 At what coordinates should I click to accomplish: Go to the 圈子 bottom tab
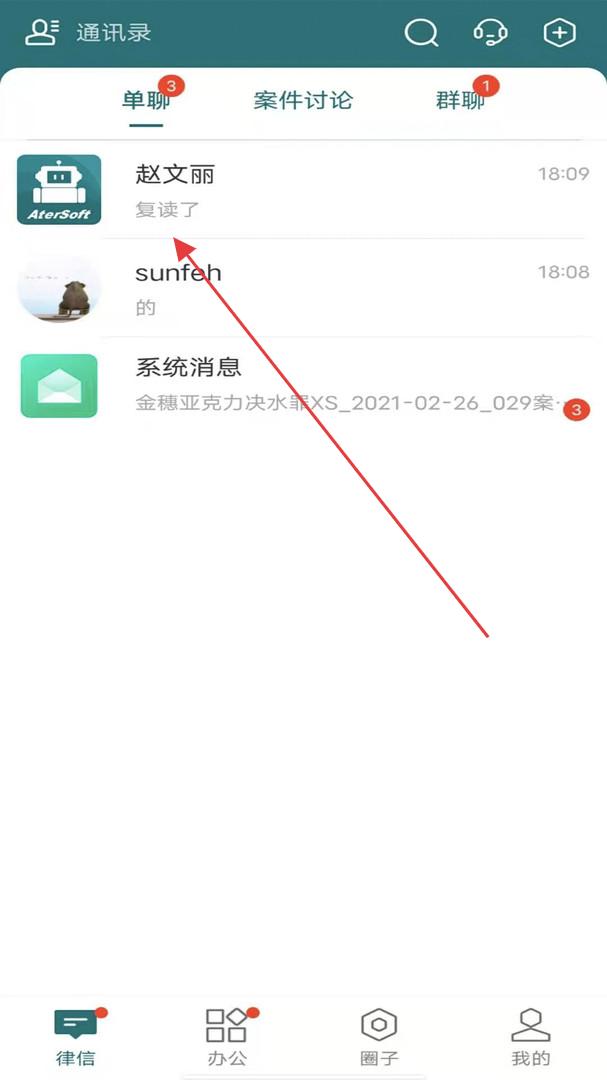[x=379, y=1035]
